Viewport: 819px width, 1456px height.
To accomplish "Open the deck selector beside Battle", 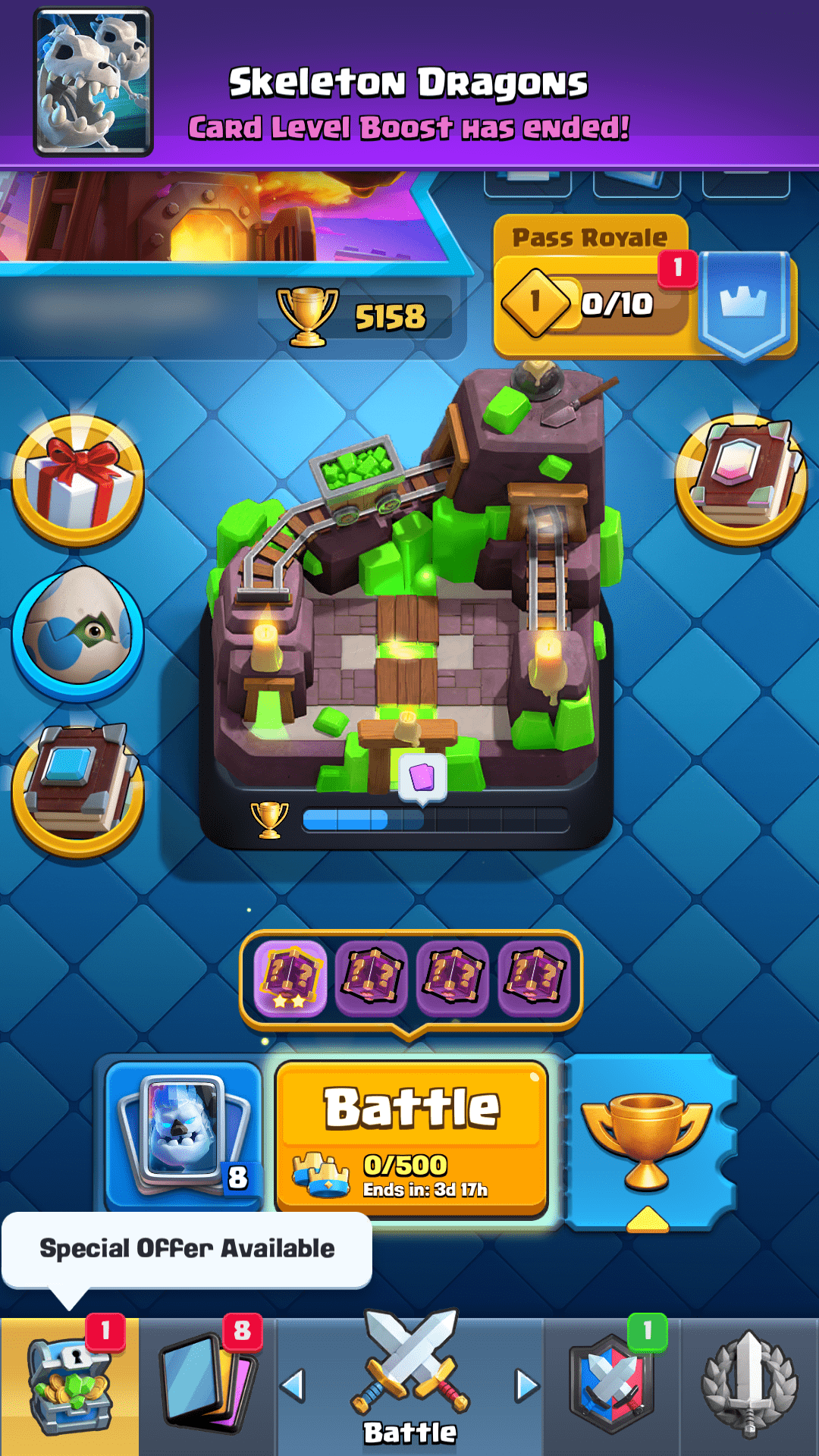I will 184,1134.
